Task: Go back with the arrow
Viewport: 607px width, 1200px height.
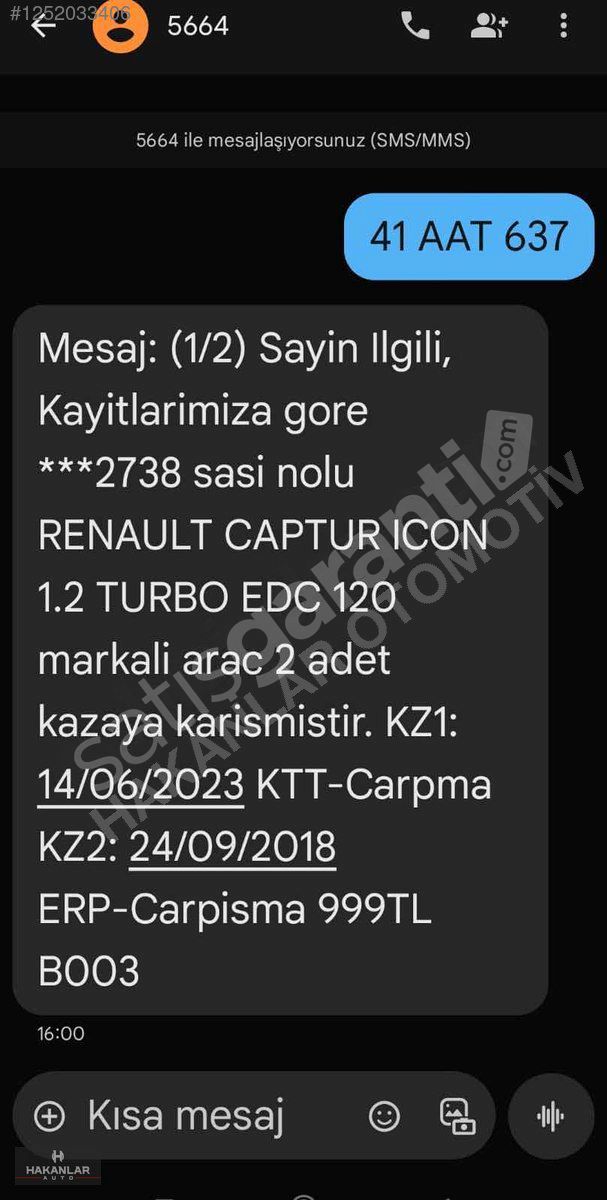Action: (42, 26)
